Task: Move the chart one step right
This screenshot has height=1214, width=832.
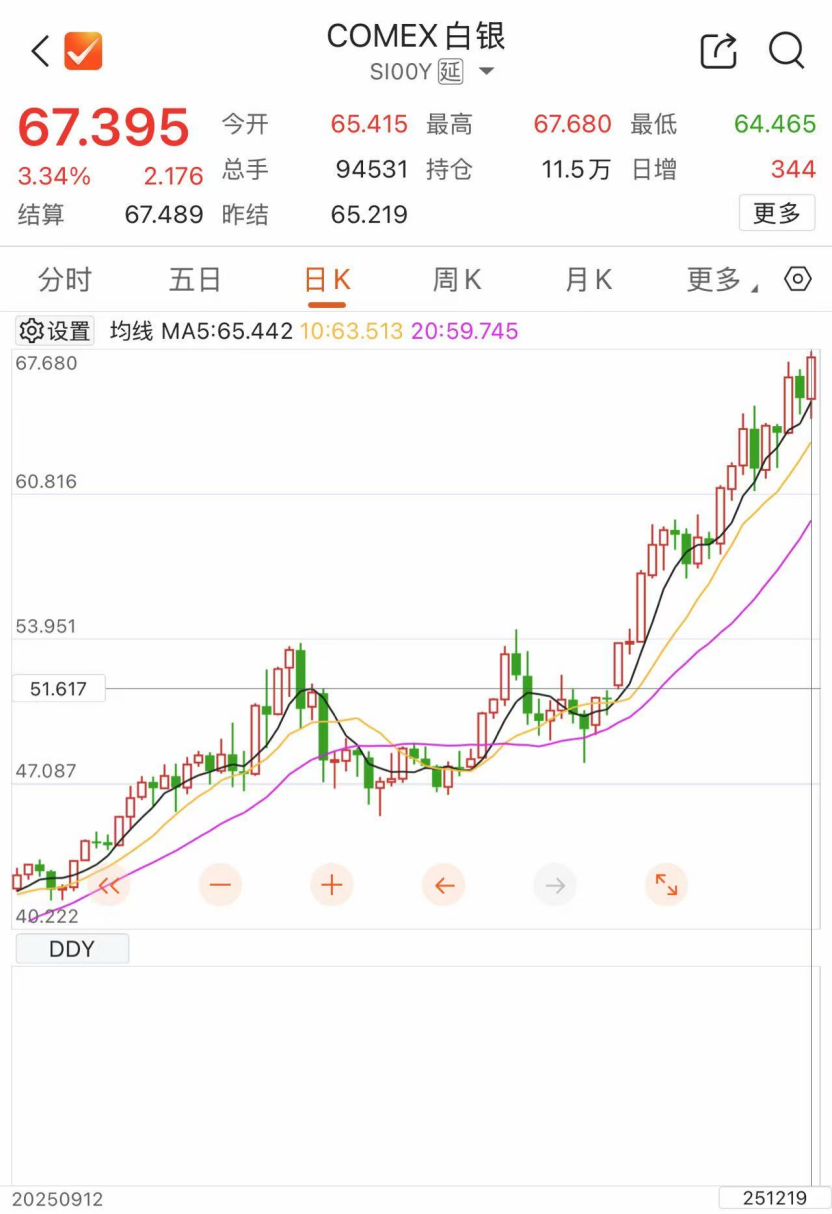Action: coord(555,885)
